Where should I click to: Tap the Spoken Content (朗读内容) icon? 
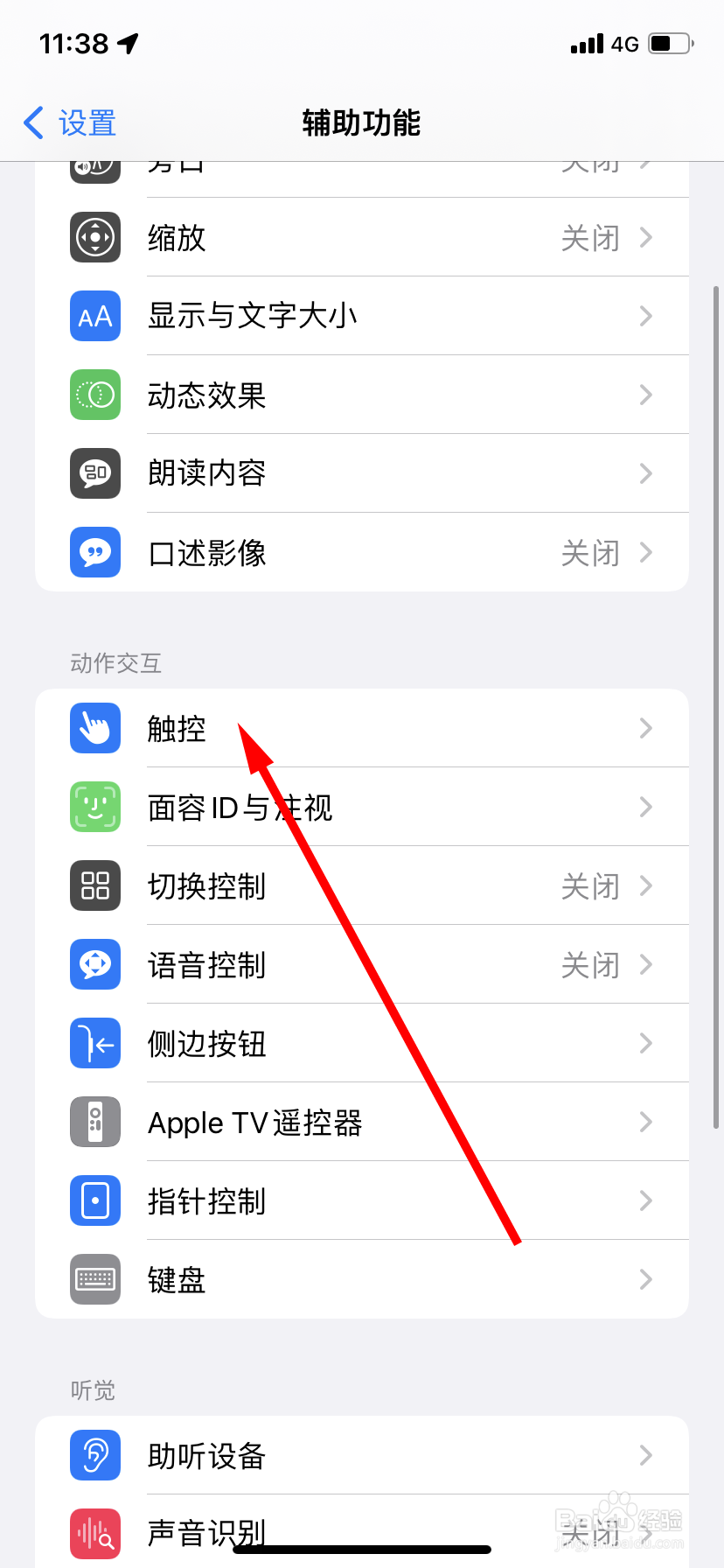click(x=94, y=473)
